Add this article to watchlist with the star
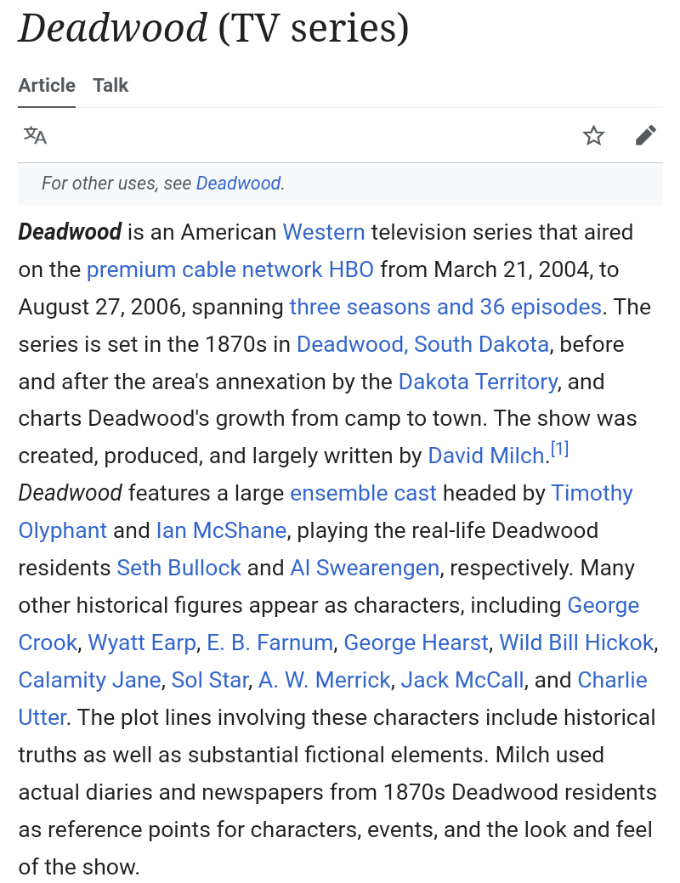This screenshot has width=680, height=883. tap(594, 135)
